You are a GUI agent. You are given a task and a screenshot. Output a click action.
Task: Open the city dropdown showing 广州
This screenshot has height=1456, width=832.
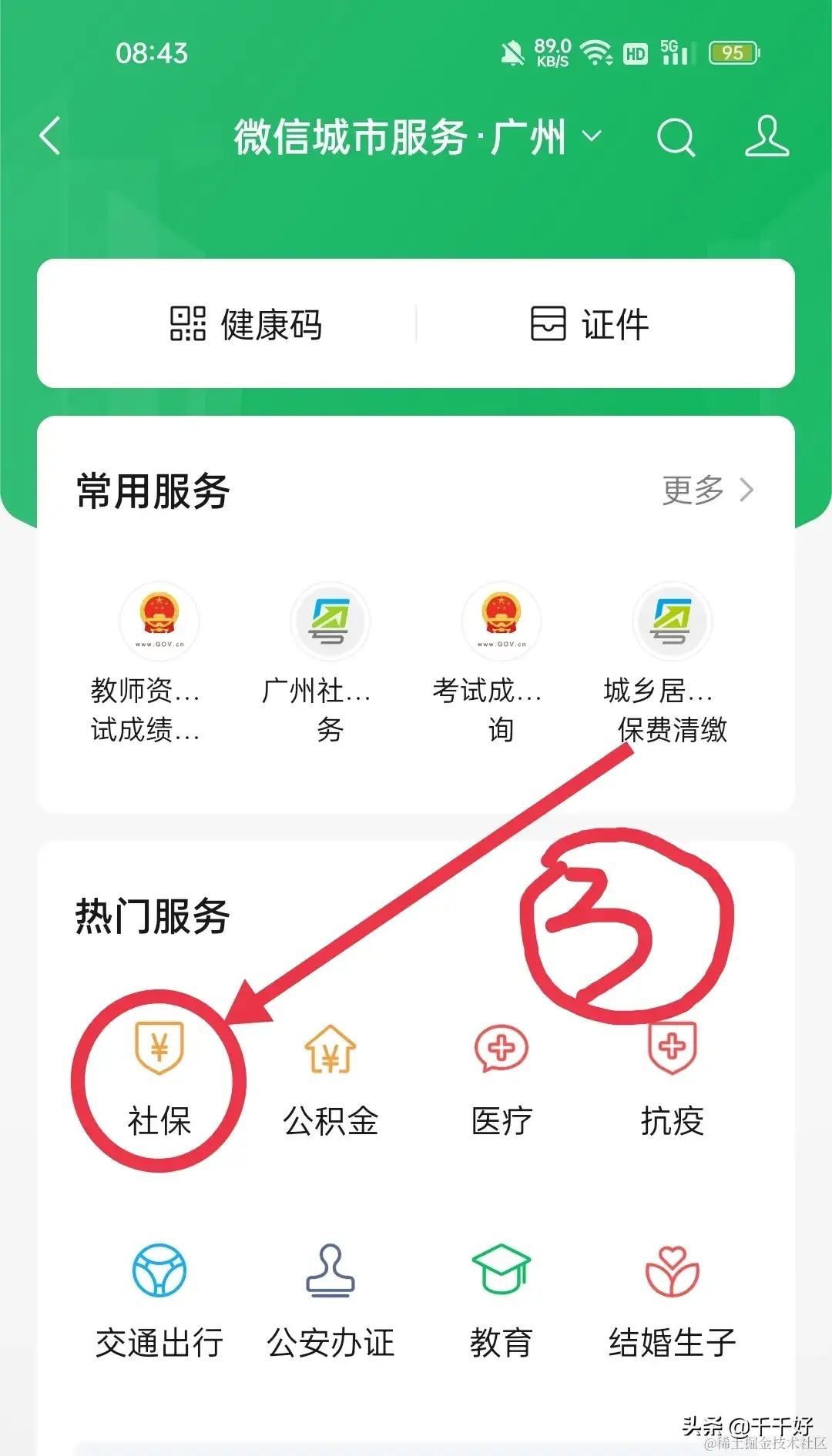590,137
